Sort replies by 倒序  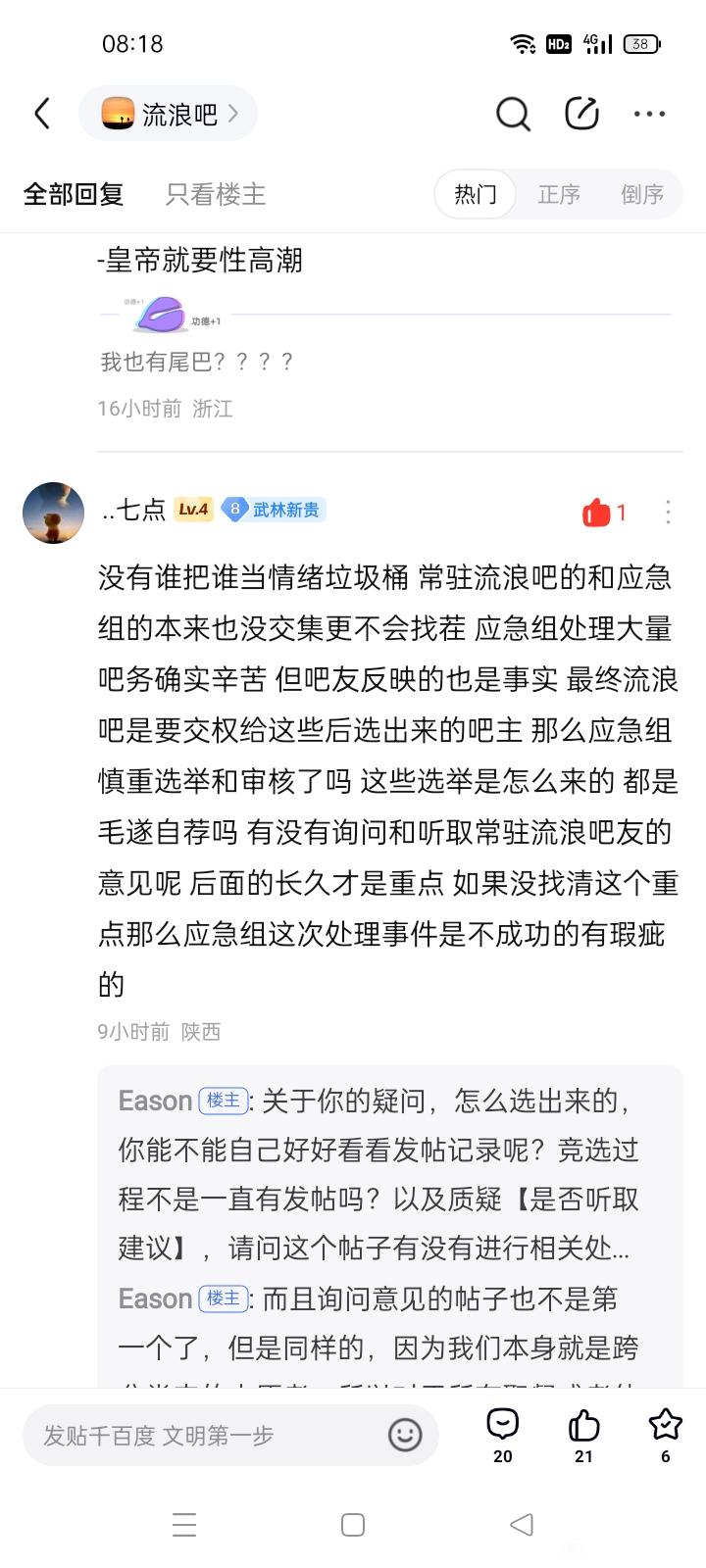pyautogui.click(x=642, y=194)
